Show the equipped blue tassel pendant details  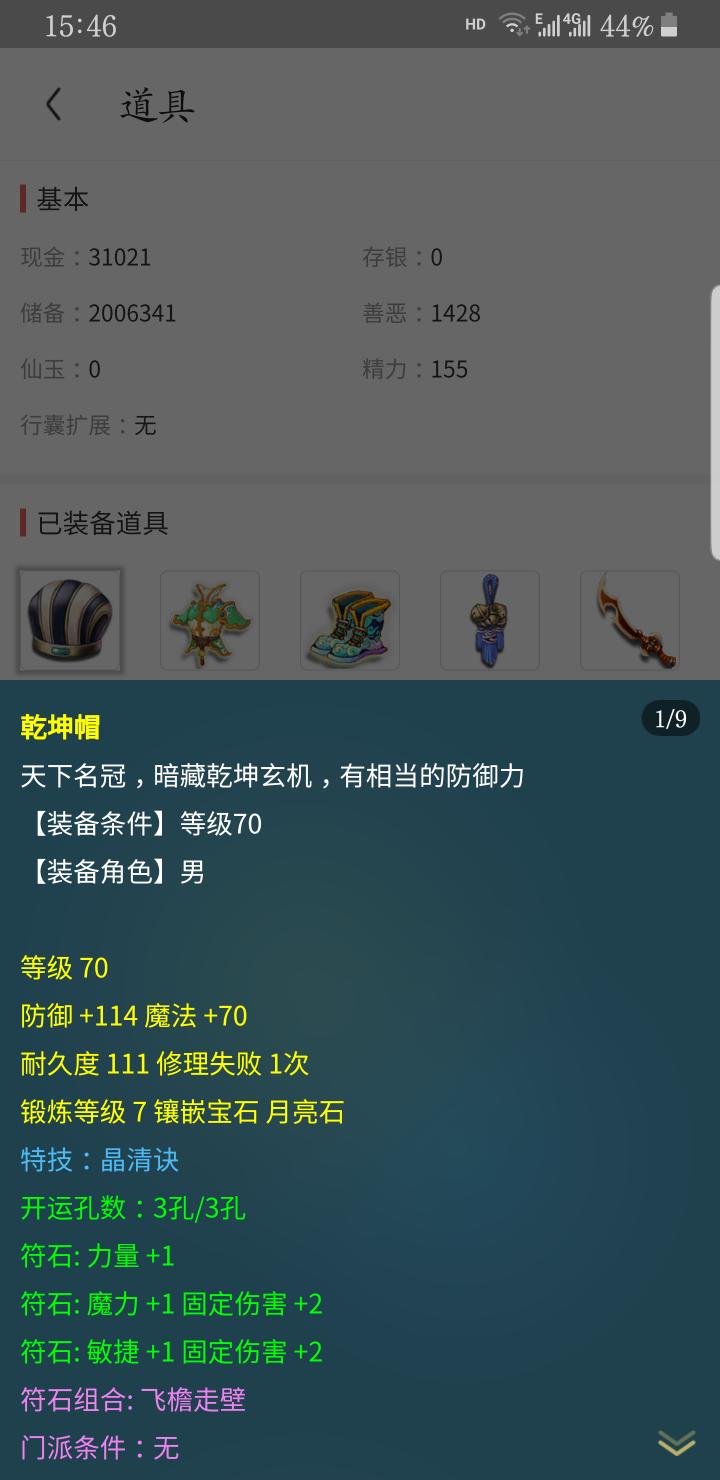pos(490,620)
